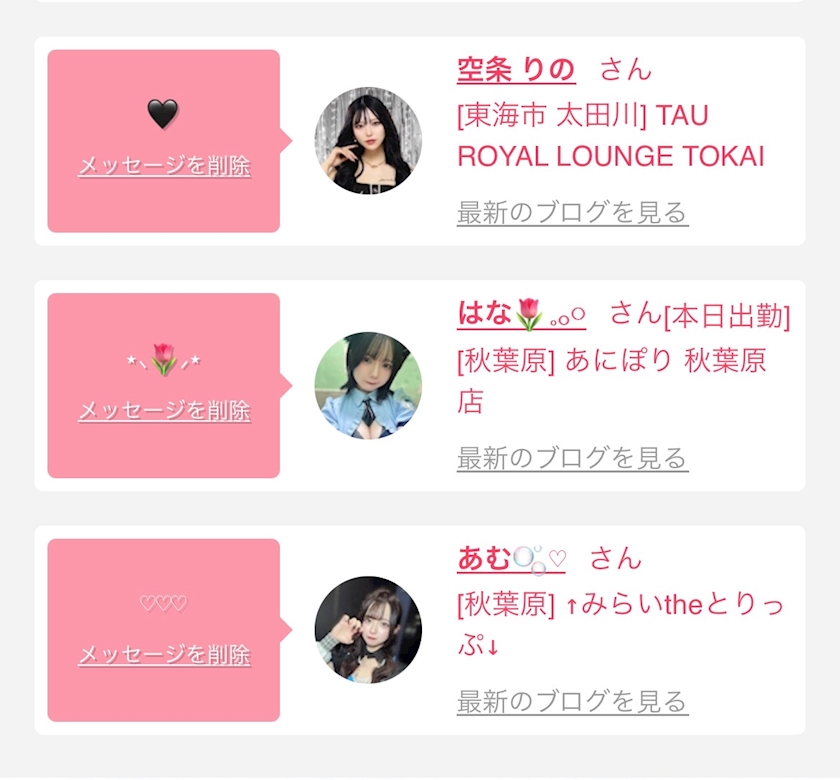Tap 空条 りの's profile photo
This screenshot has height=780, width=840.
[368, 140]
